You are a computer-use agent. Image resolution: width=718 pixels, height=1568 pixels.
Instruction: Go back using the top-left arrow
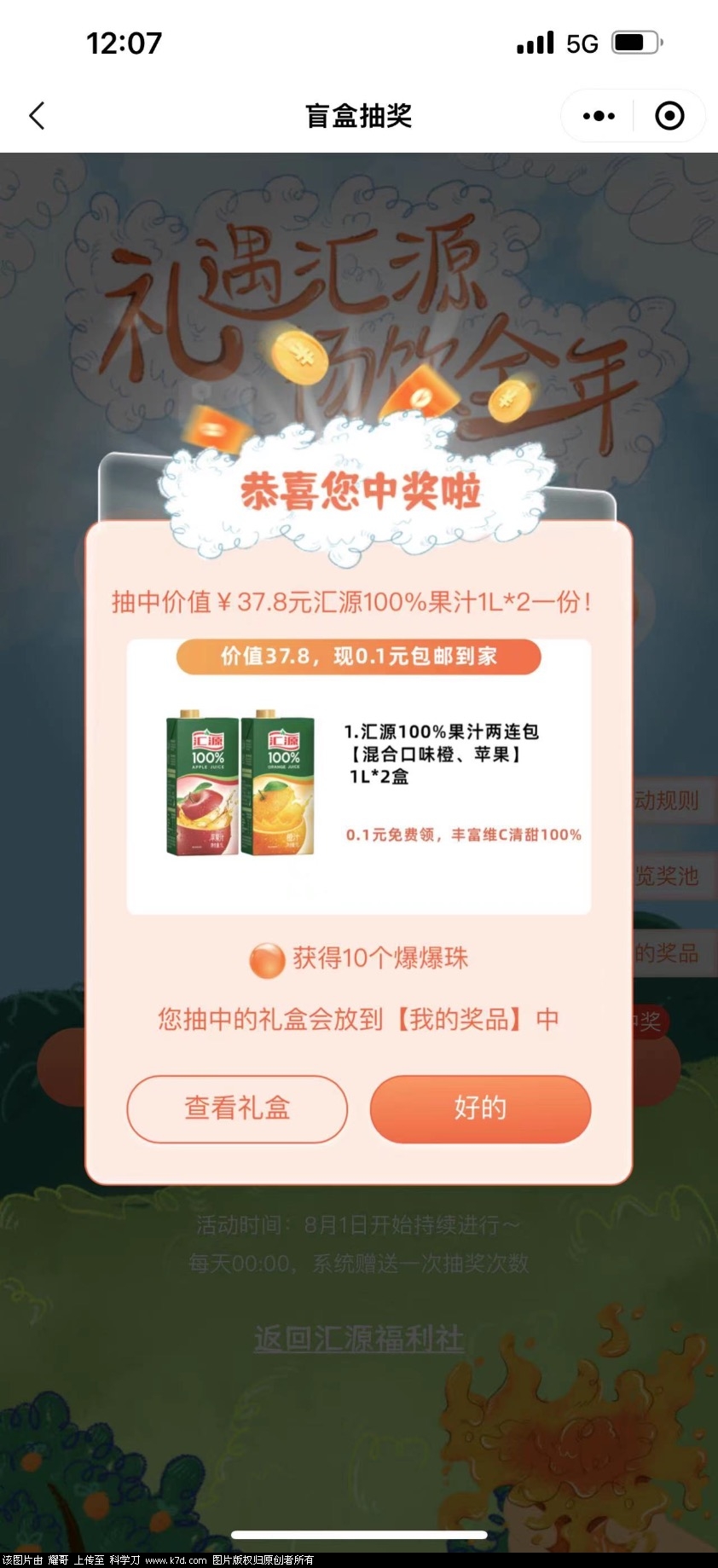click(37, 116)
